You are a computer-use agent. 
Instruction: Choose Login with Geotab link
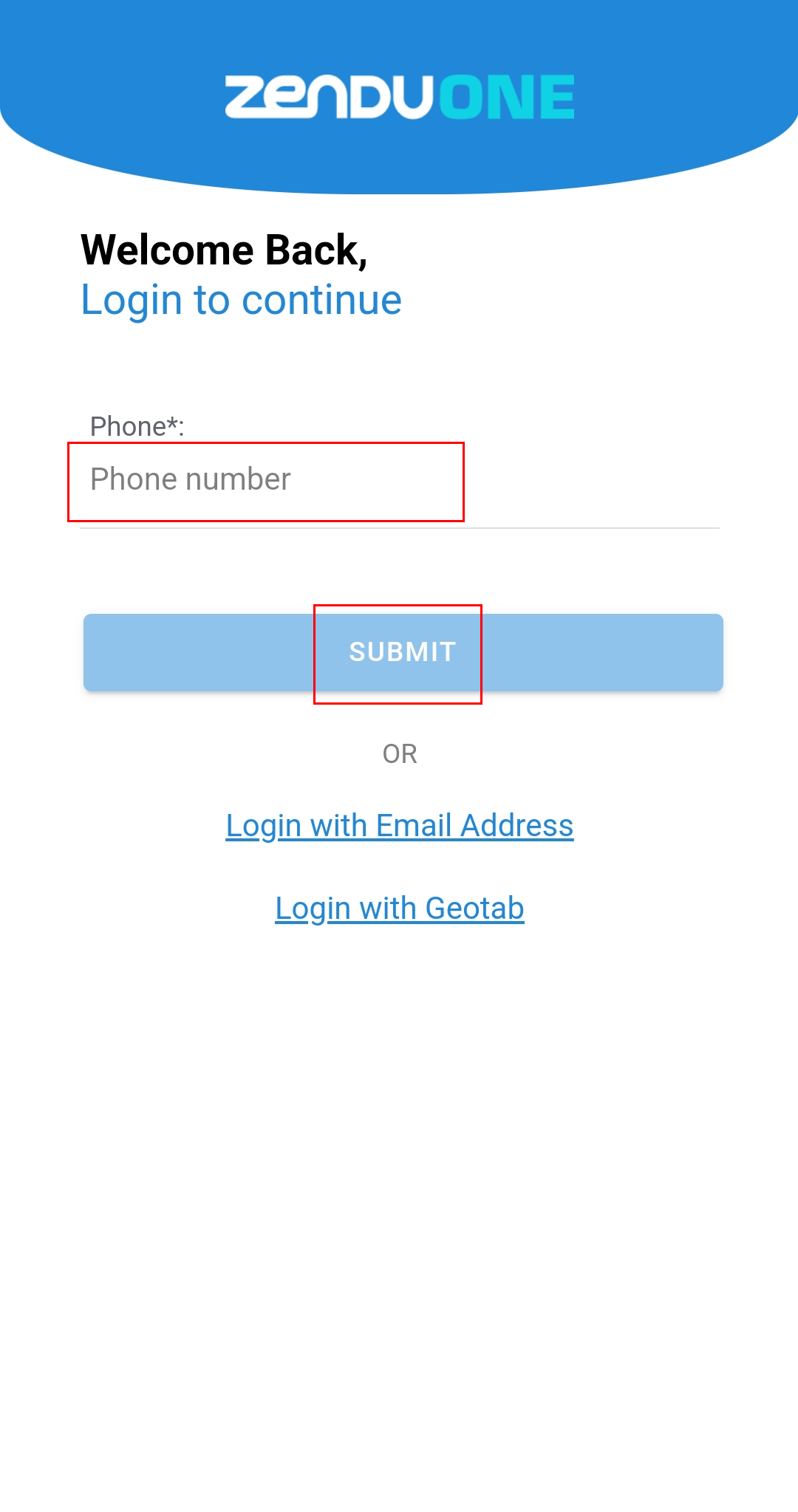(x=399, y=909)
